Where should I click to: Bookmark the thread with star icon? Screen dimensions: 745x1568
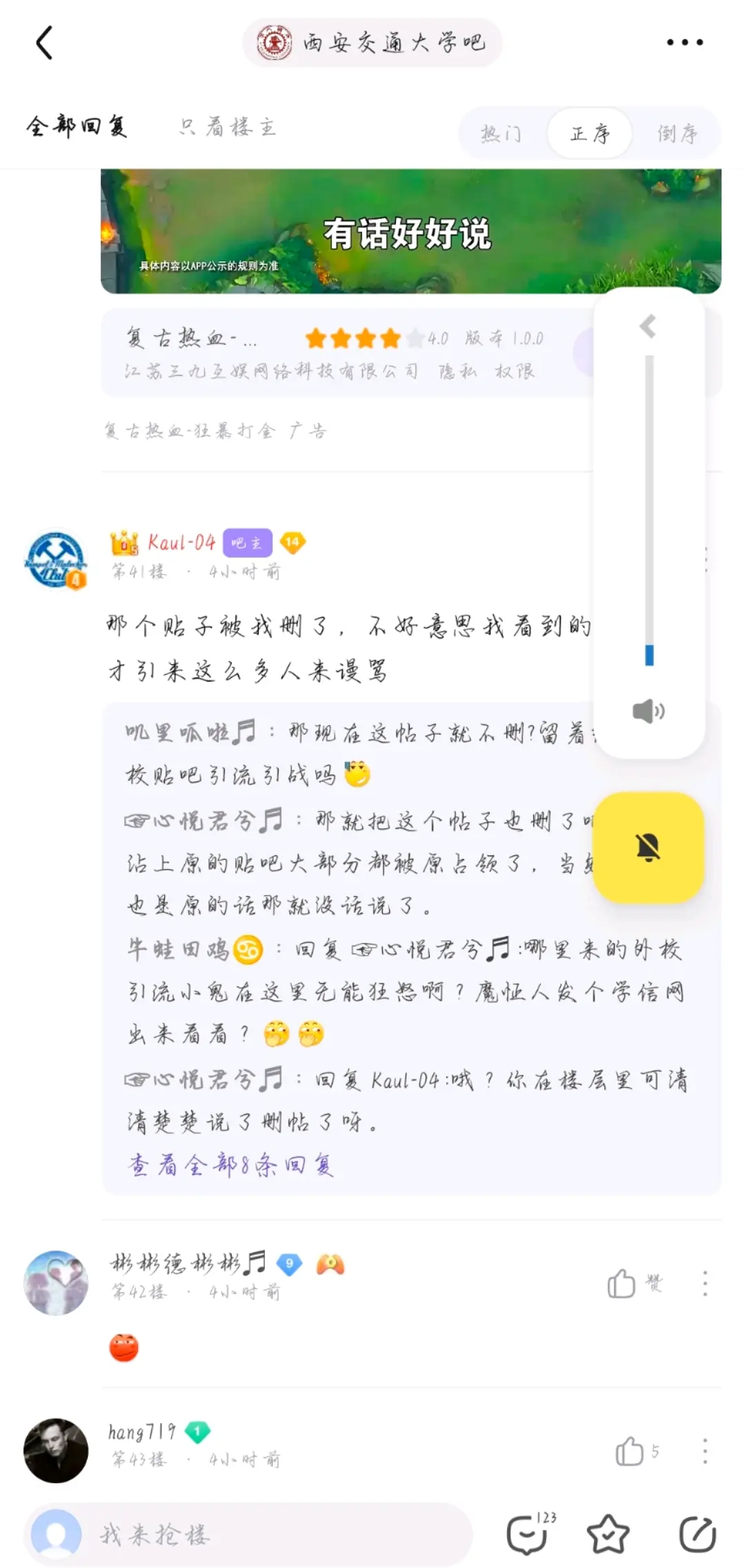click(x=608, y=1535)
